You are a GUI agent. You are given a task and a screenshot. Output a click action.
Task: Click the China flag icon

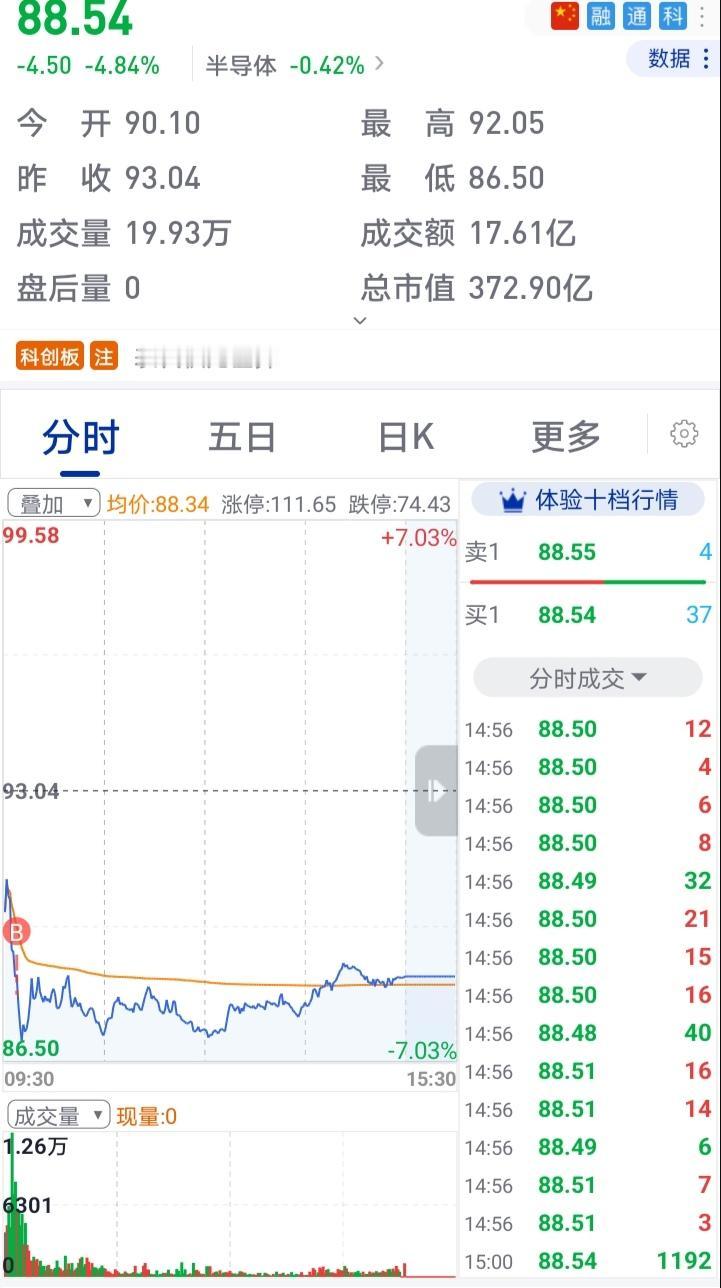pos(564,17)
